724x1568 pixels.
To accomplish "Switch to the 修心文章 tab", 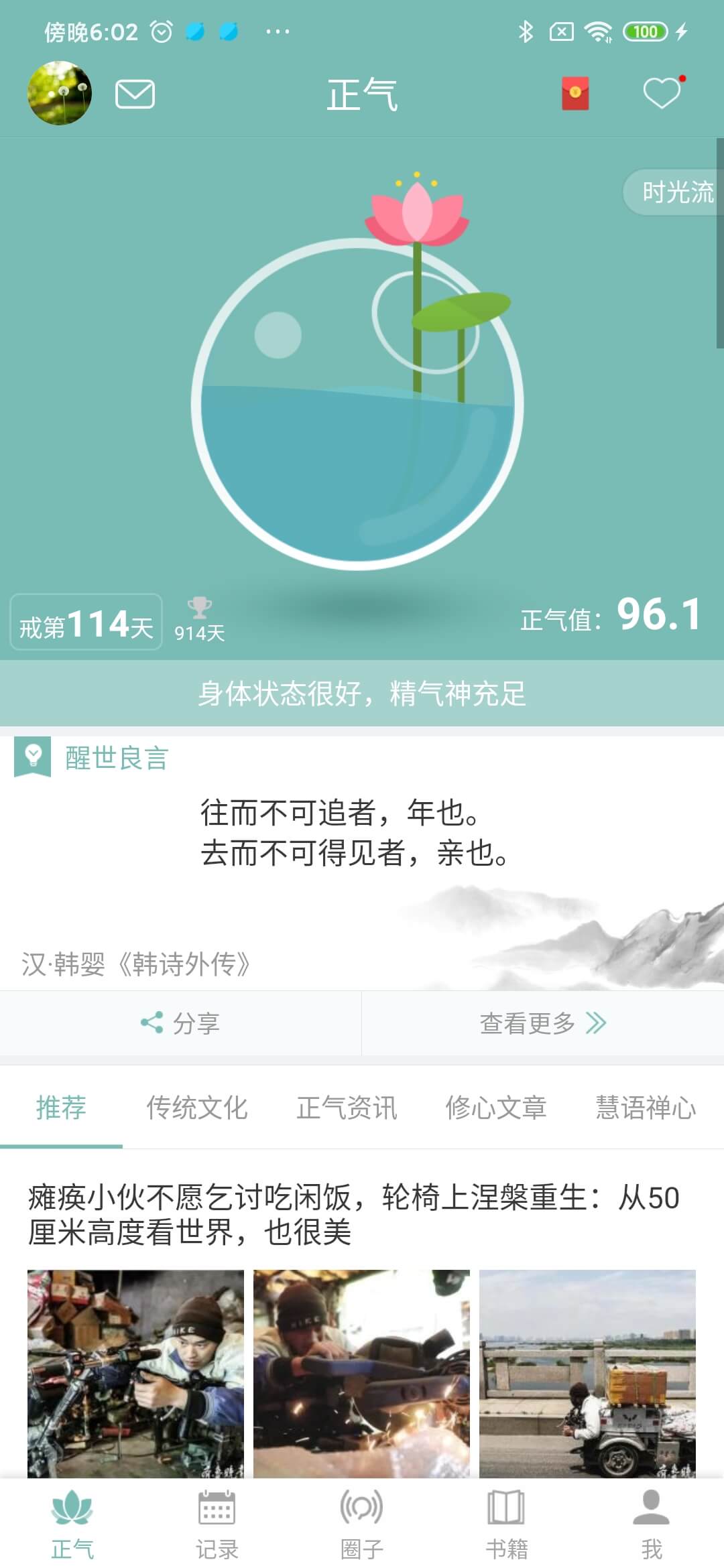I will coord(496,1108).
